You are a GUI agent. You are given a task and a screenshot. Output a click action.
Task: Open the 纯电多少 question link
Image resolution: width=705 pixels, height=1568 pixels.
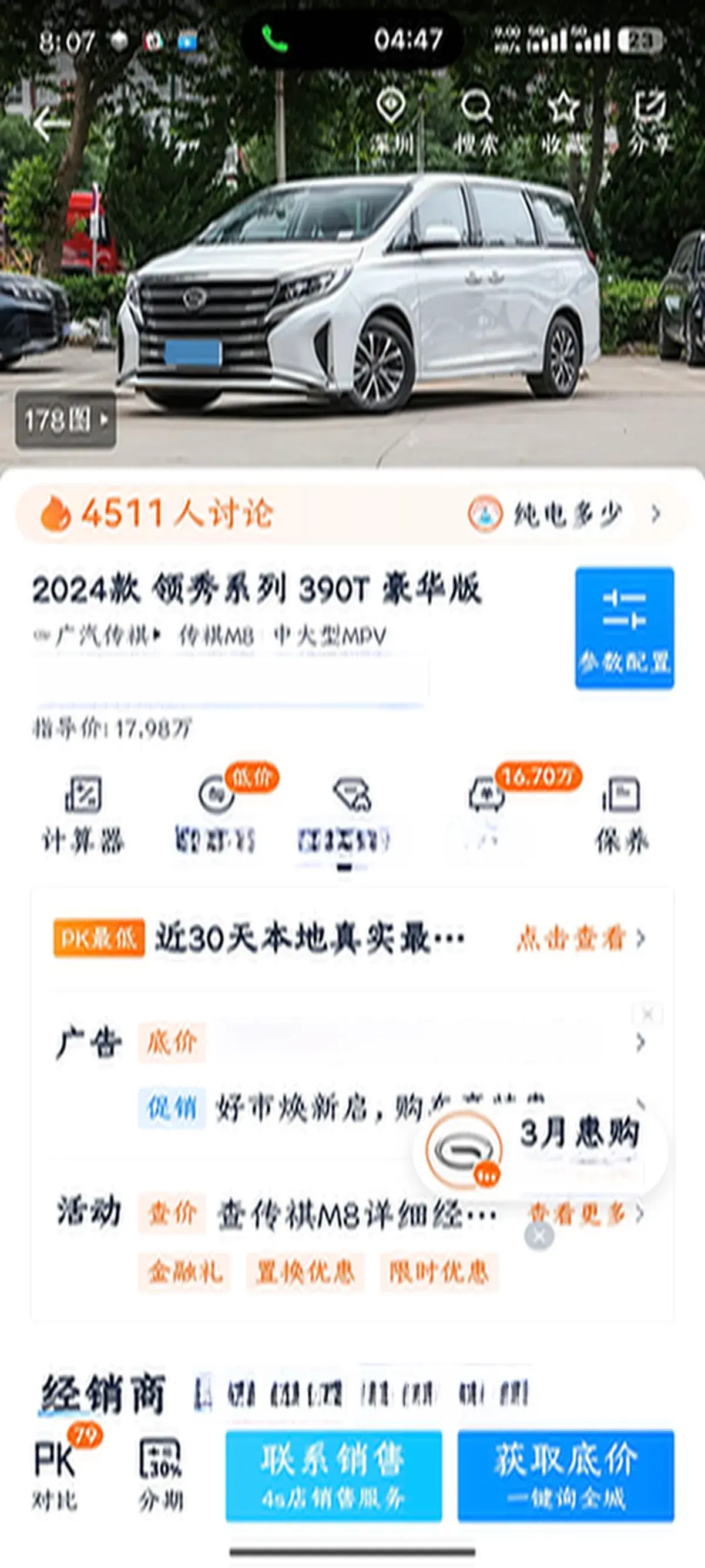(566, 514)
